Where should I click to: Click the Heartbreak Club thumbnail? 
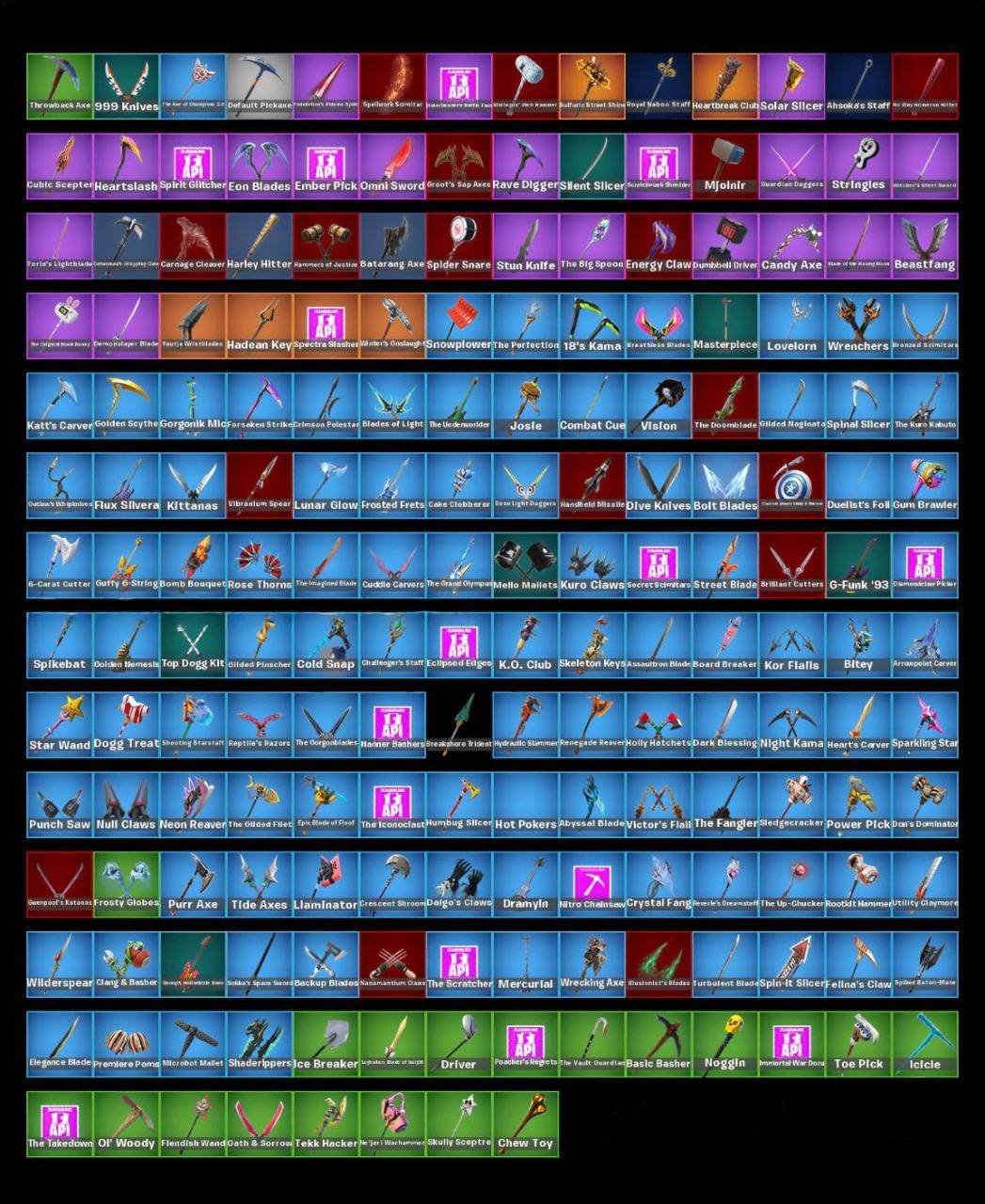click(x=725, y=80)
